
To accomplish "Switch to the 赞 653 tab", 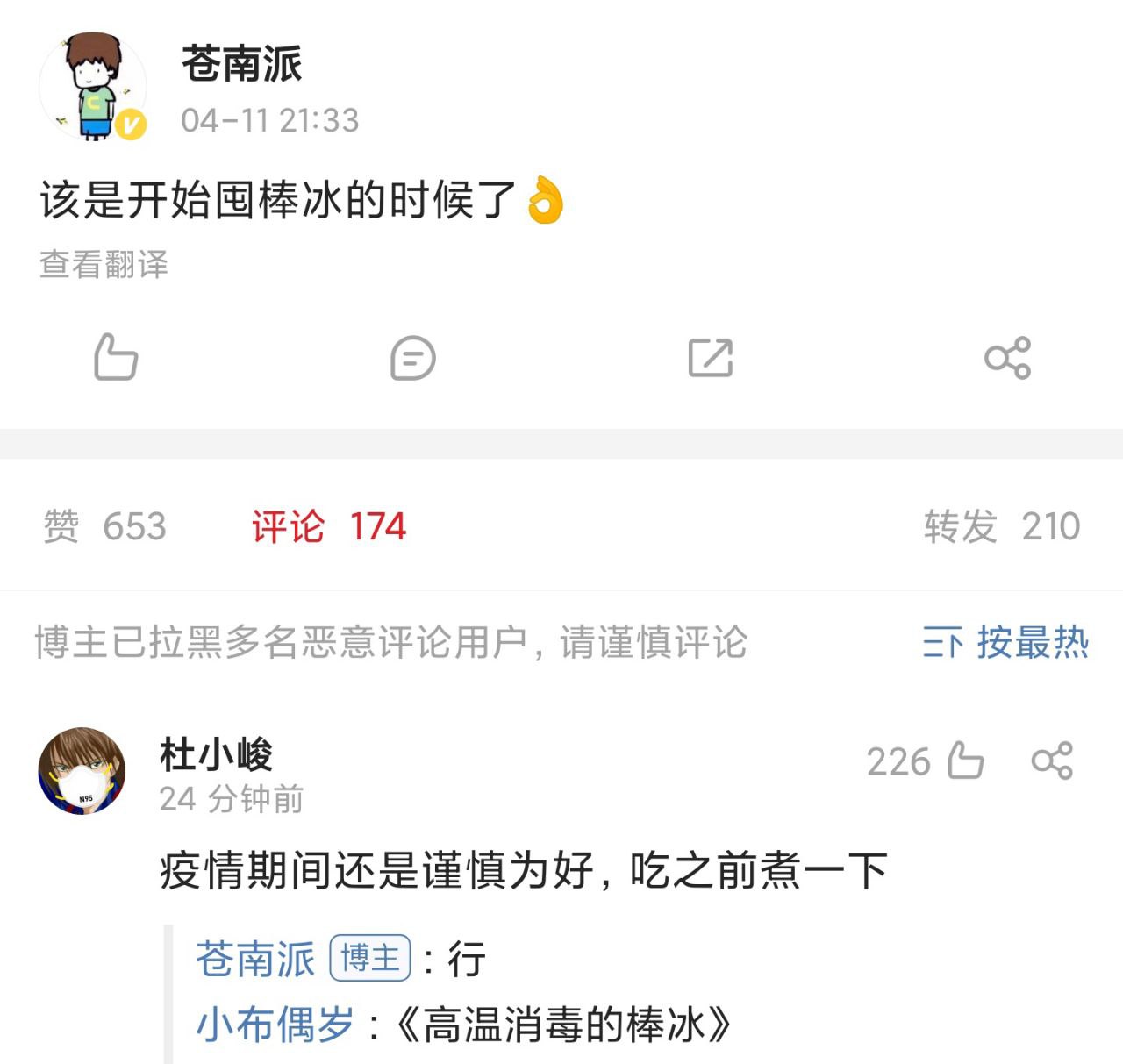I will pos(104,526).
